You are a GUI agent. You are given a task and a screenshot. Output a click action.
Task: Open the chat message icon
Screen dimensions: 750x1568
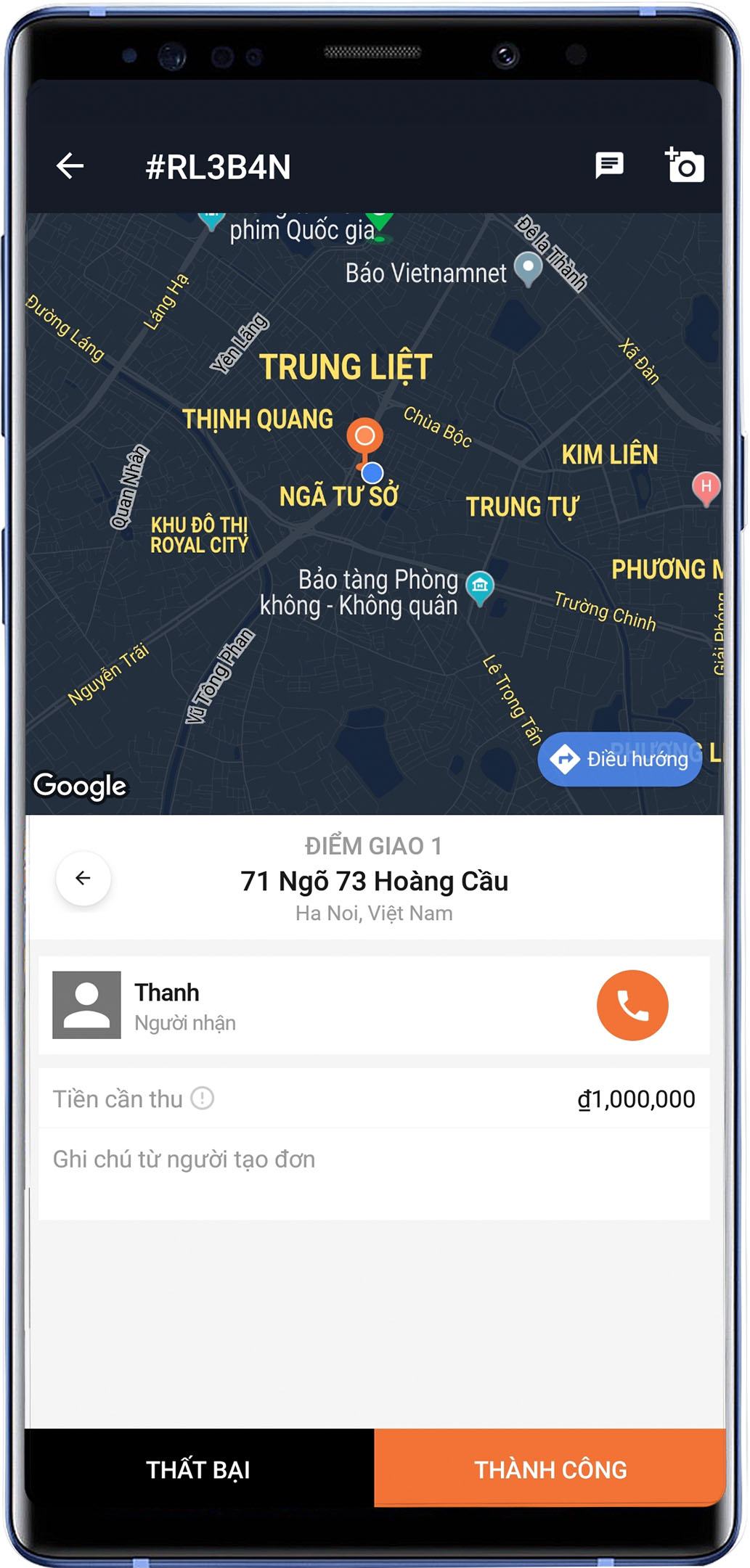coord(608,165)
